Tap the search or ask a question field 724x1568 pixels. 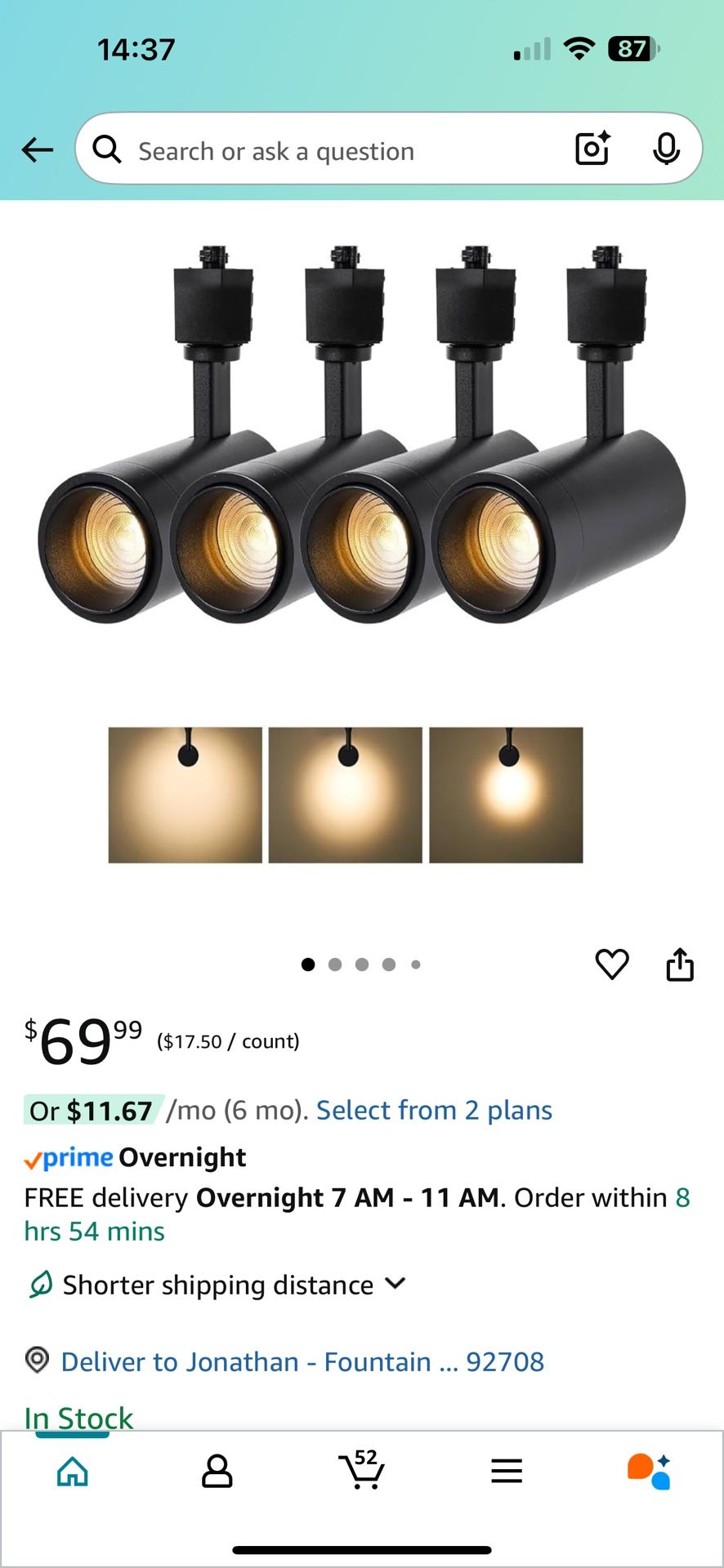pyautogui.click(x=327, y=151)
